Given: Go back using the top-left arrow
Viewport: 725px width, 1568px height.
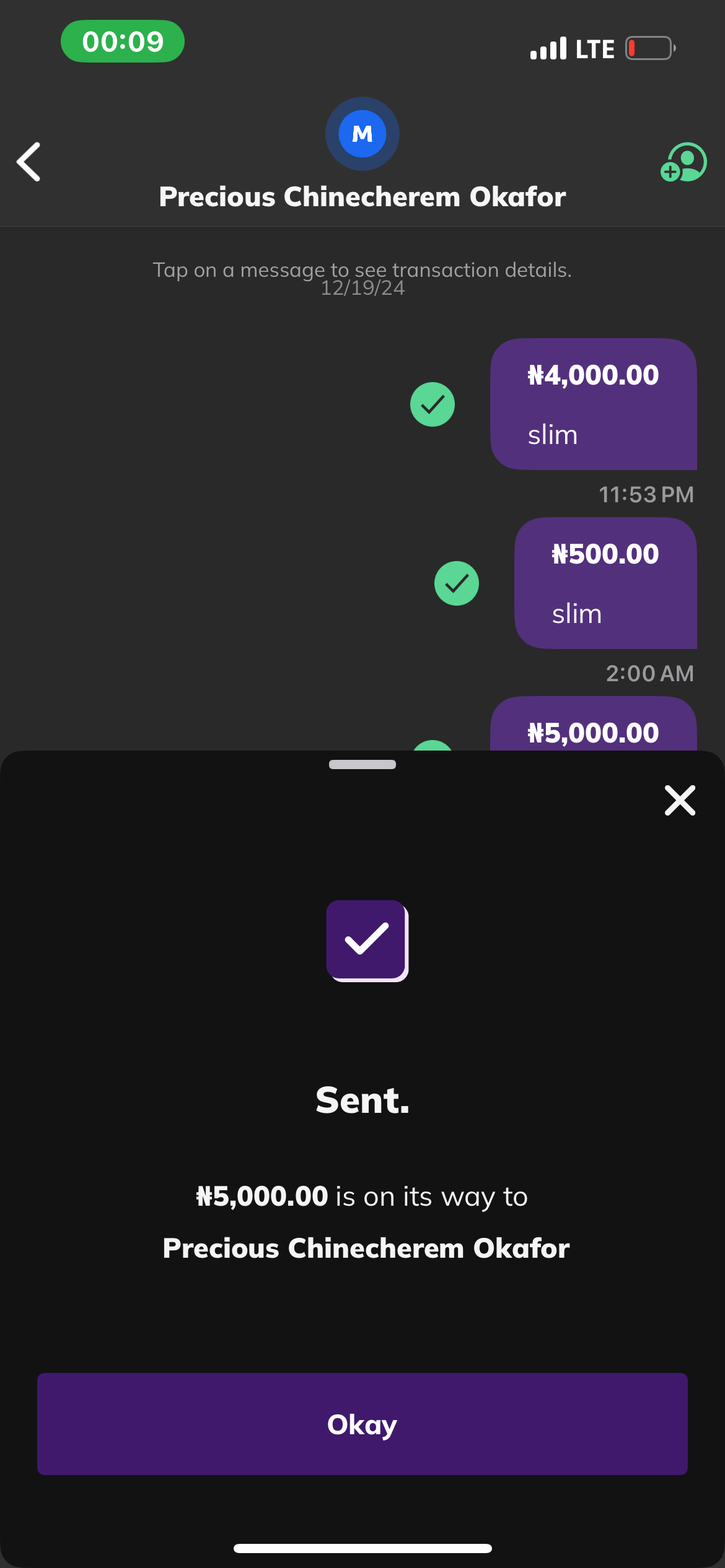Looking at the screenshot, I should point(29,162).
